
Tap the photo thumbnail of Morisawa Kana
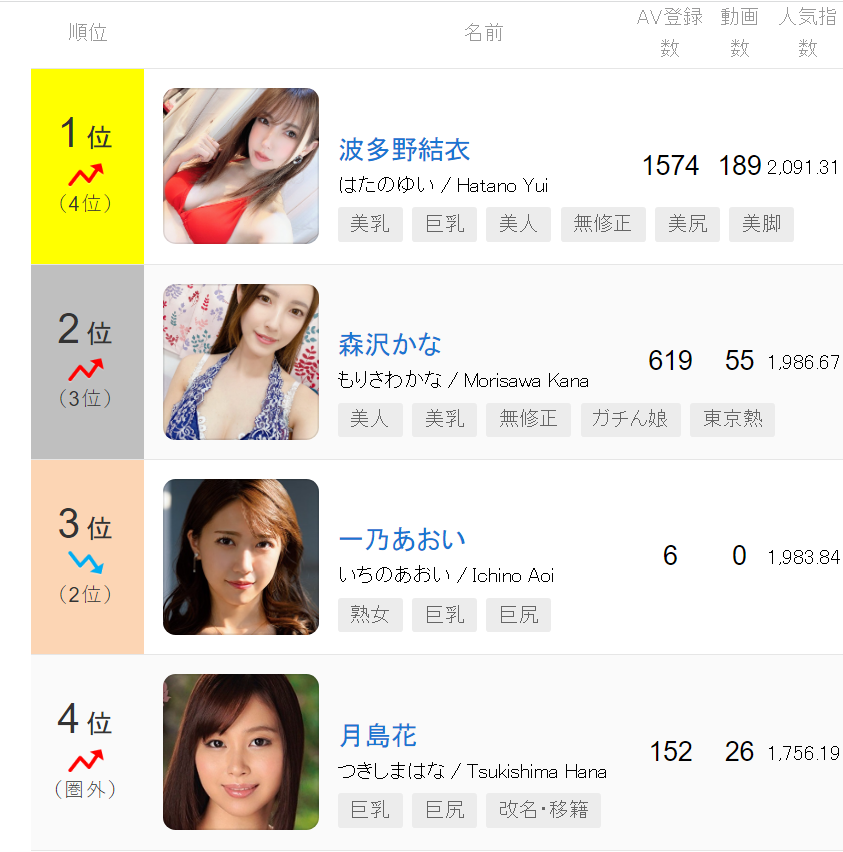click(241, 362)
